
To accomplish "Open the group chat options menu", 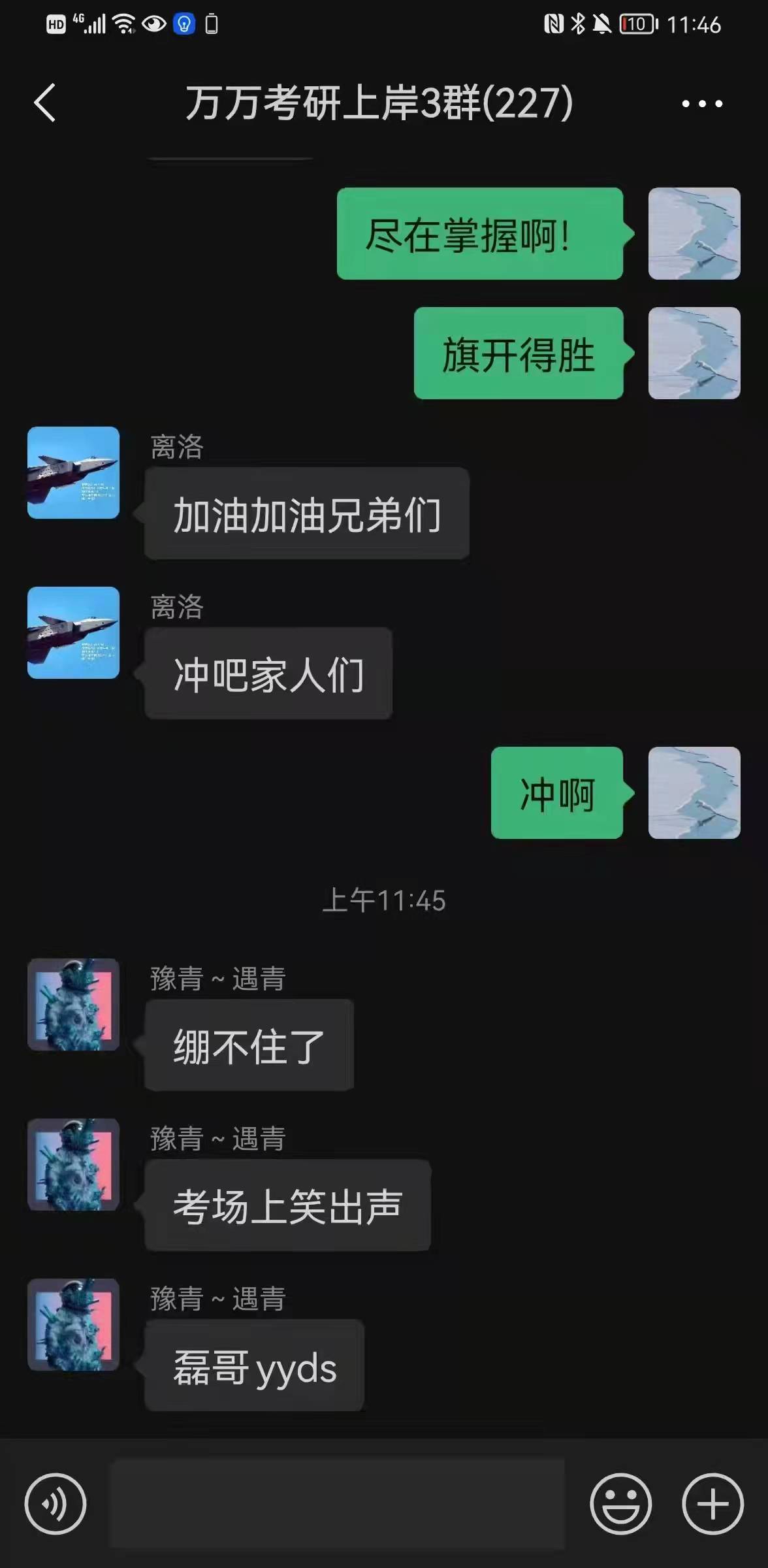I will (702, 103).
